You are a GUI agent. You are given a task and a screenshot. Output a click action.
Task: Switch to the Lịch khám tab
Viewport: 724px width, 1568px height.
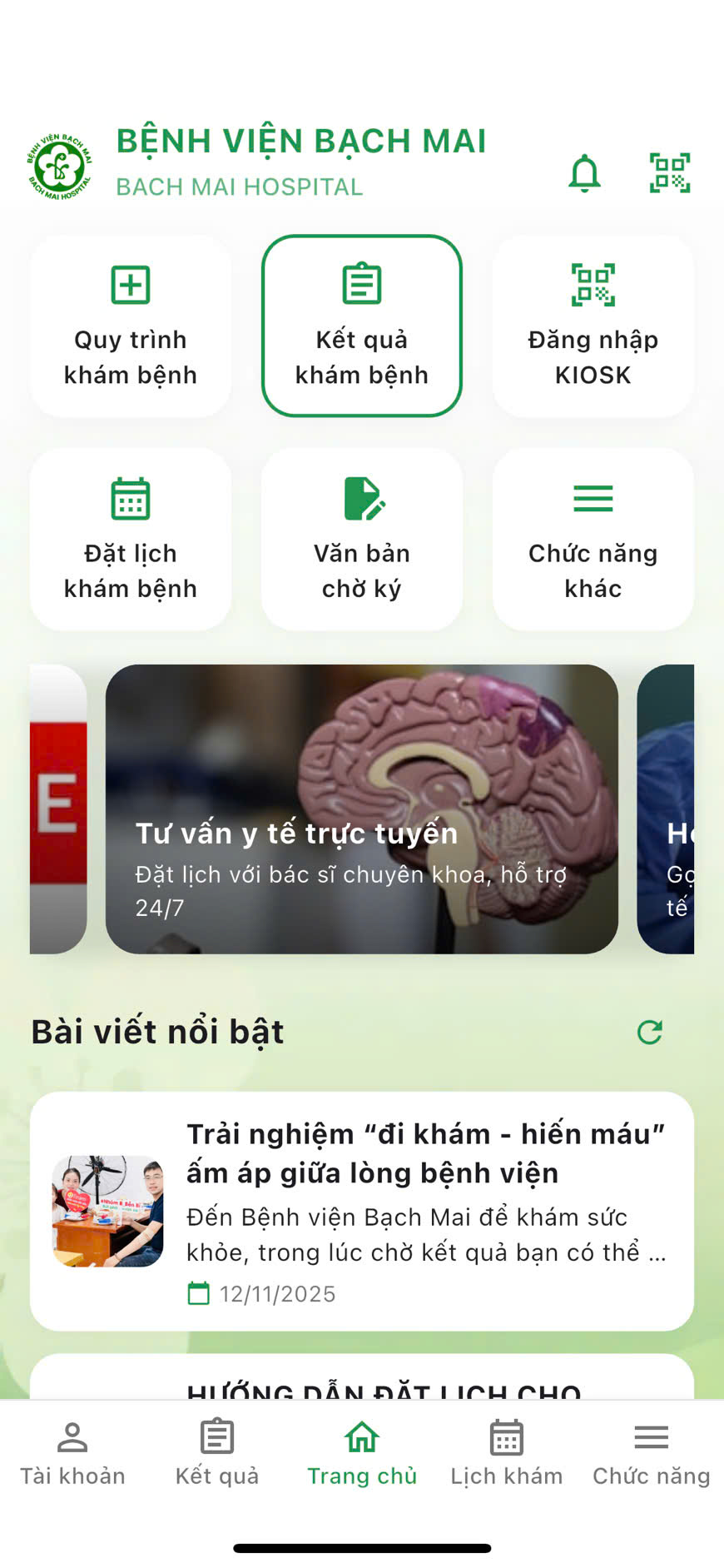507,1454
